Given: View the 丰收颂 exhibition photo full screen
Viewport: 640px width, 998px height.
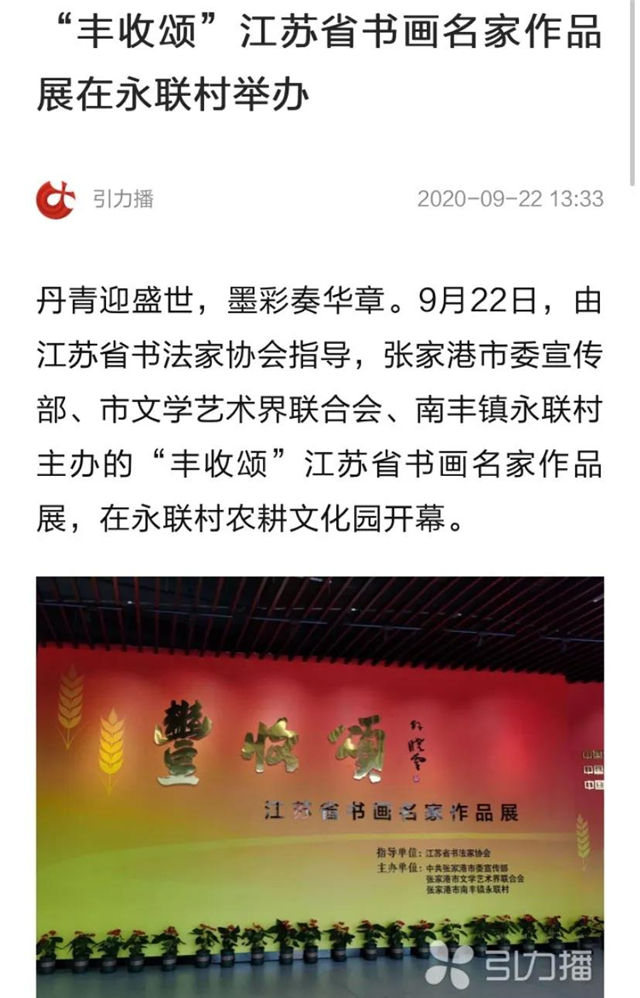Looking at the screenshot, I should click(x=320, y=785).
